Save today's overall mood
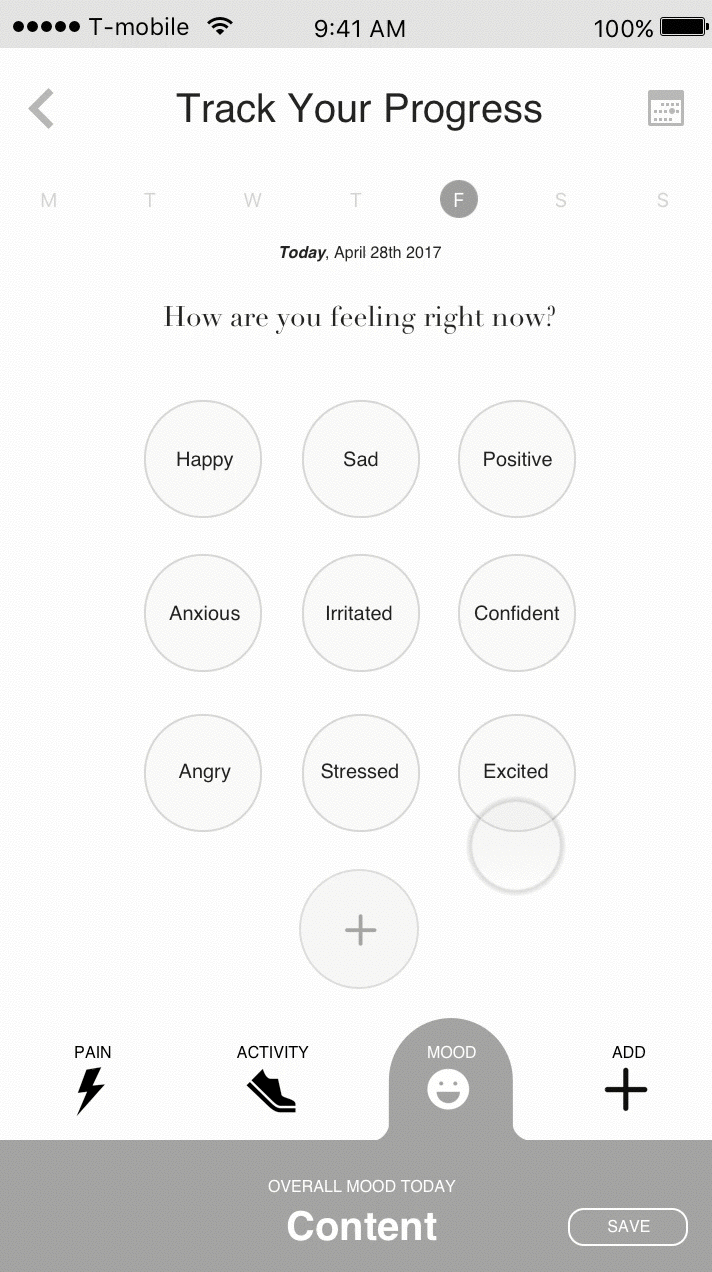Viewport: 712px width, 1272px height. pyautogui.click(x=628, y=1226)
